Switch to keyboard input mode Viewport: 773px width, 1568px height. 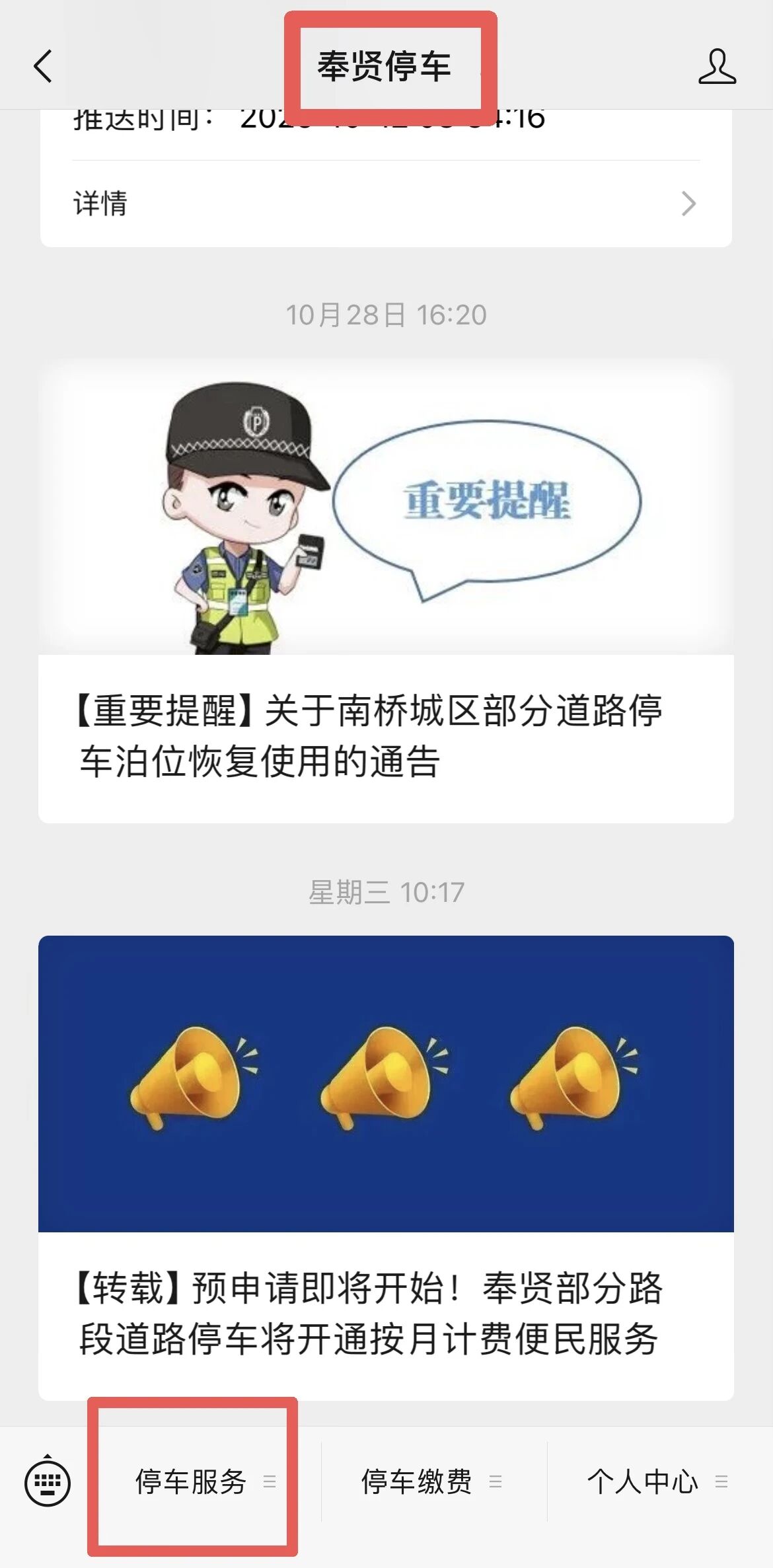[48, 1483]
